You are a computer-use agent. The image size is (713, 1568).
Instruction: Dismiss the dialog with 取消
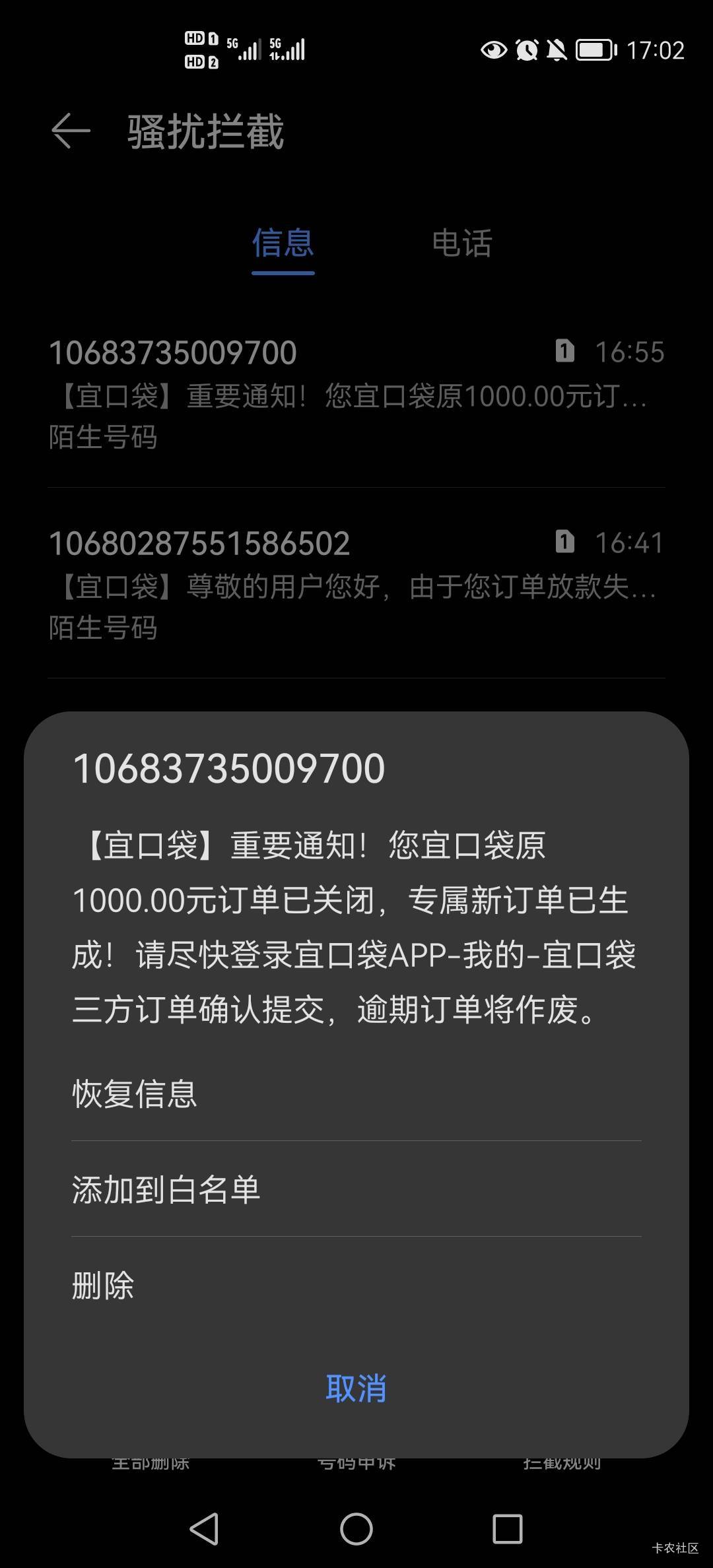pos(356,1388)
